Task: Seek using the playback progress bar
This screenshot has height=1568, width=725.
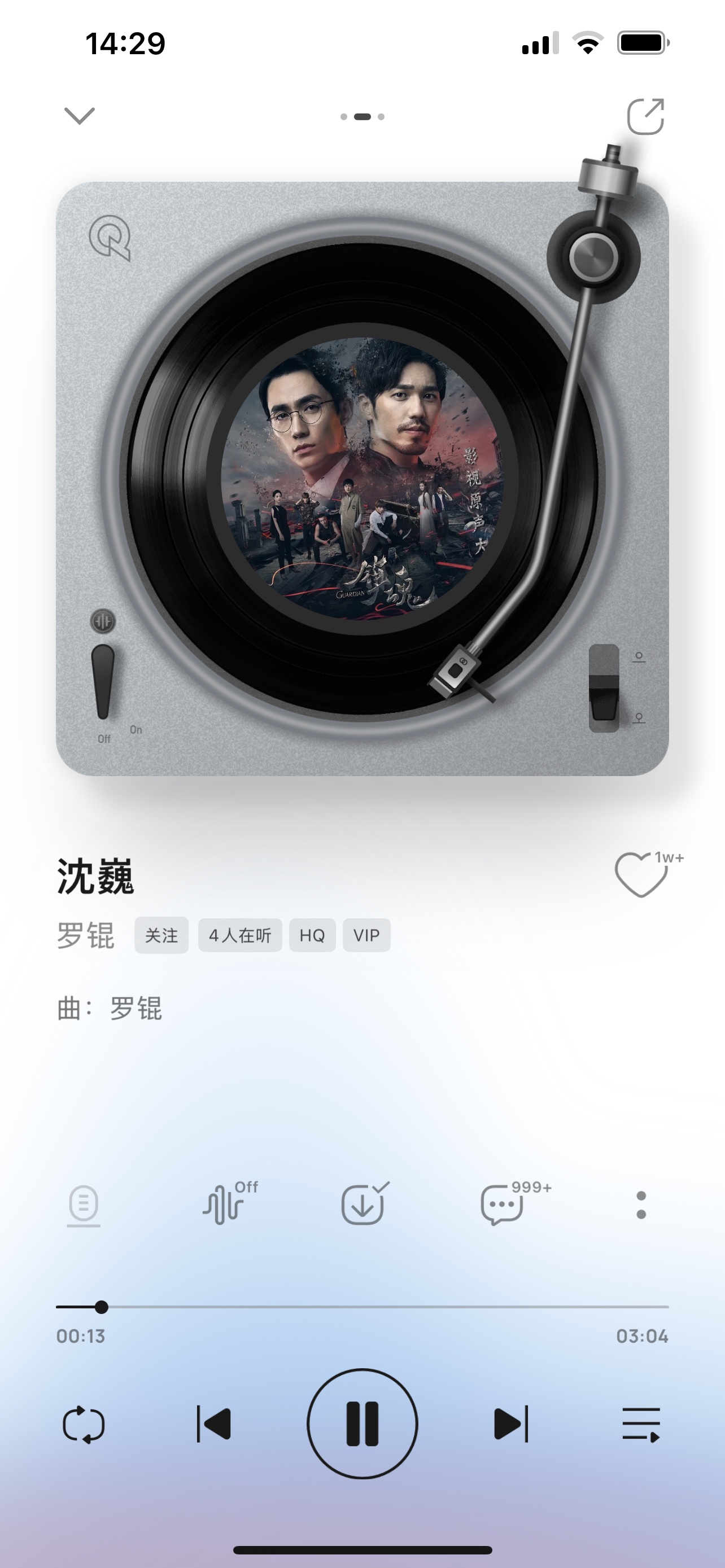Action: (x=362, y=1307)
